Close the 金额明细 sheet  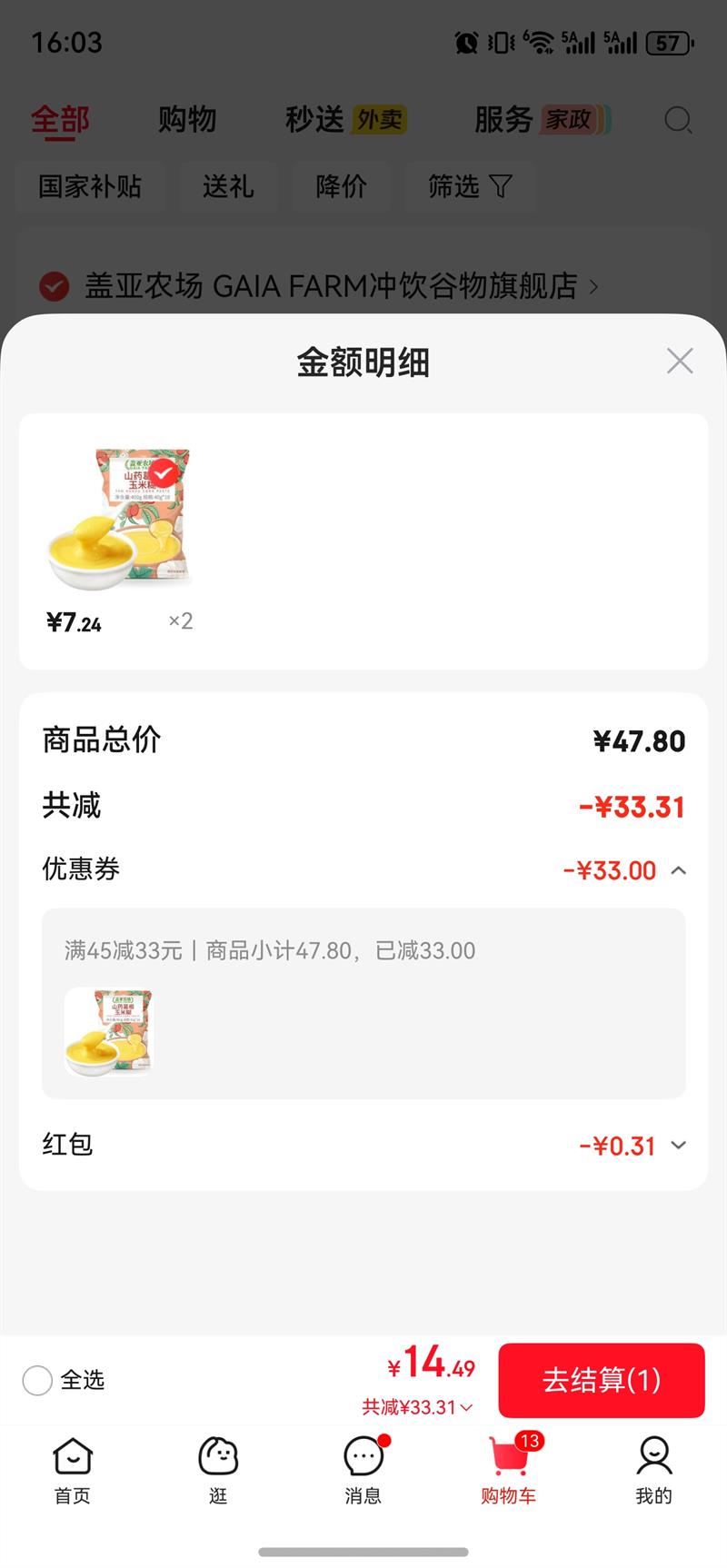coord(680,362)
